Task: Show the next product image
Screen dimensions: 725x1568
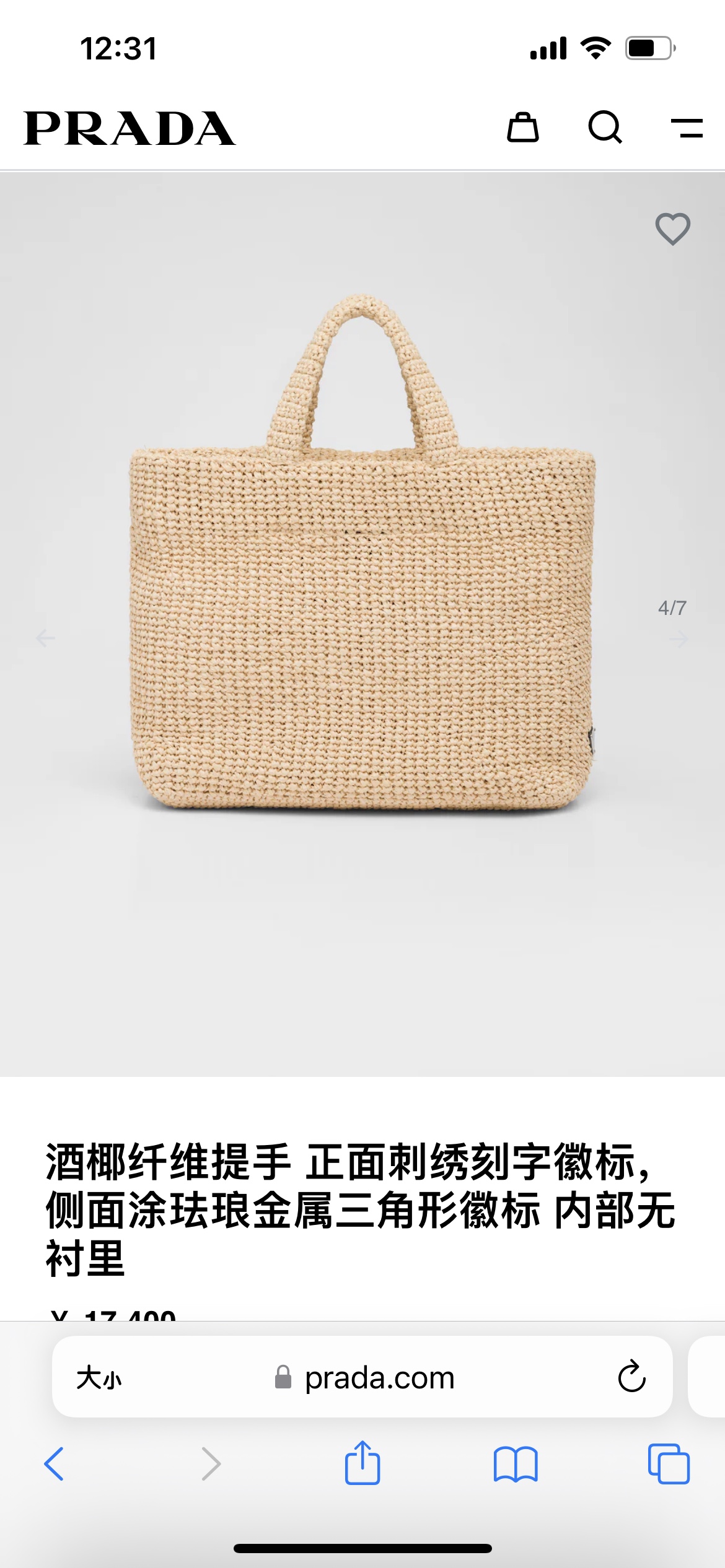Action: pyautogui.click(x=679, y=638)
